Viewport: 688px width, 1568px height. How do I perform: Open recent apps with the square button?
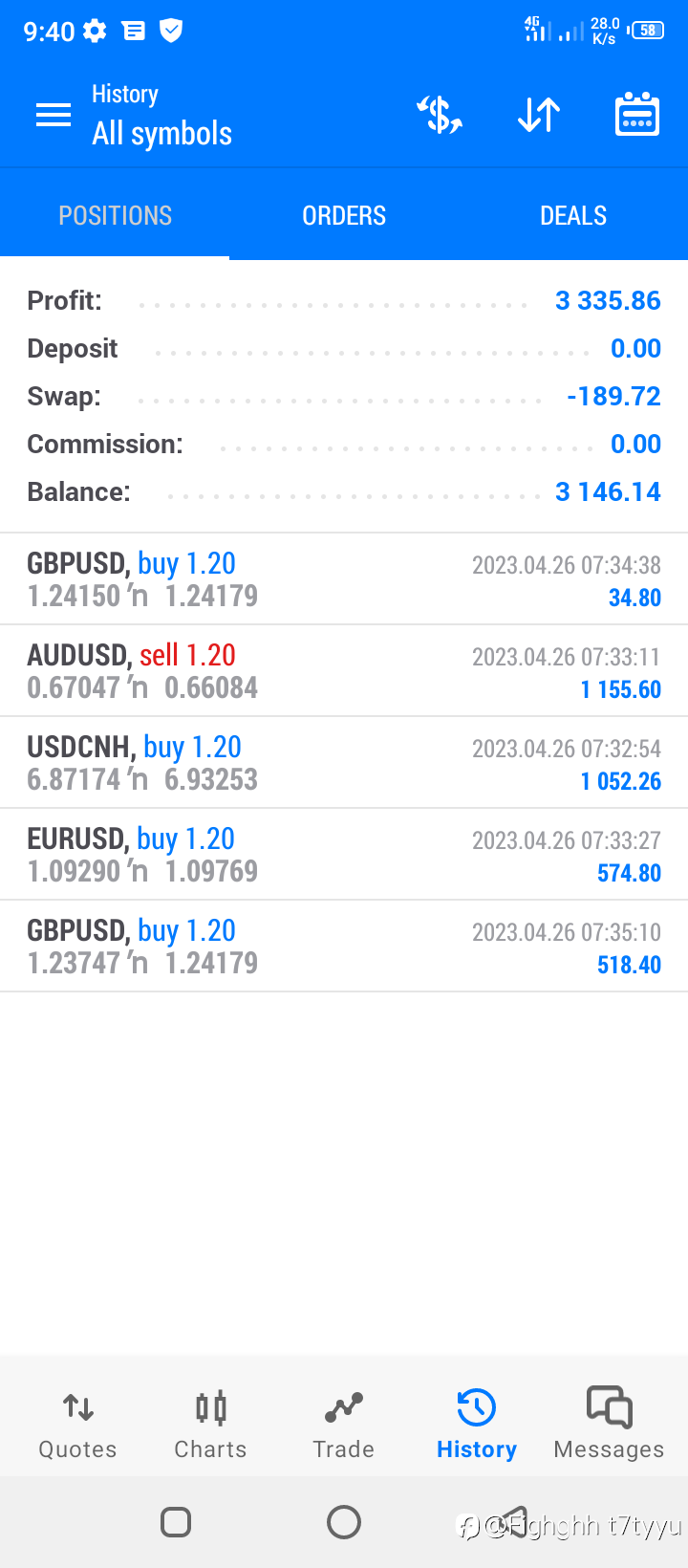point(176,1522)
